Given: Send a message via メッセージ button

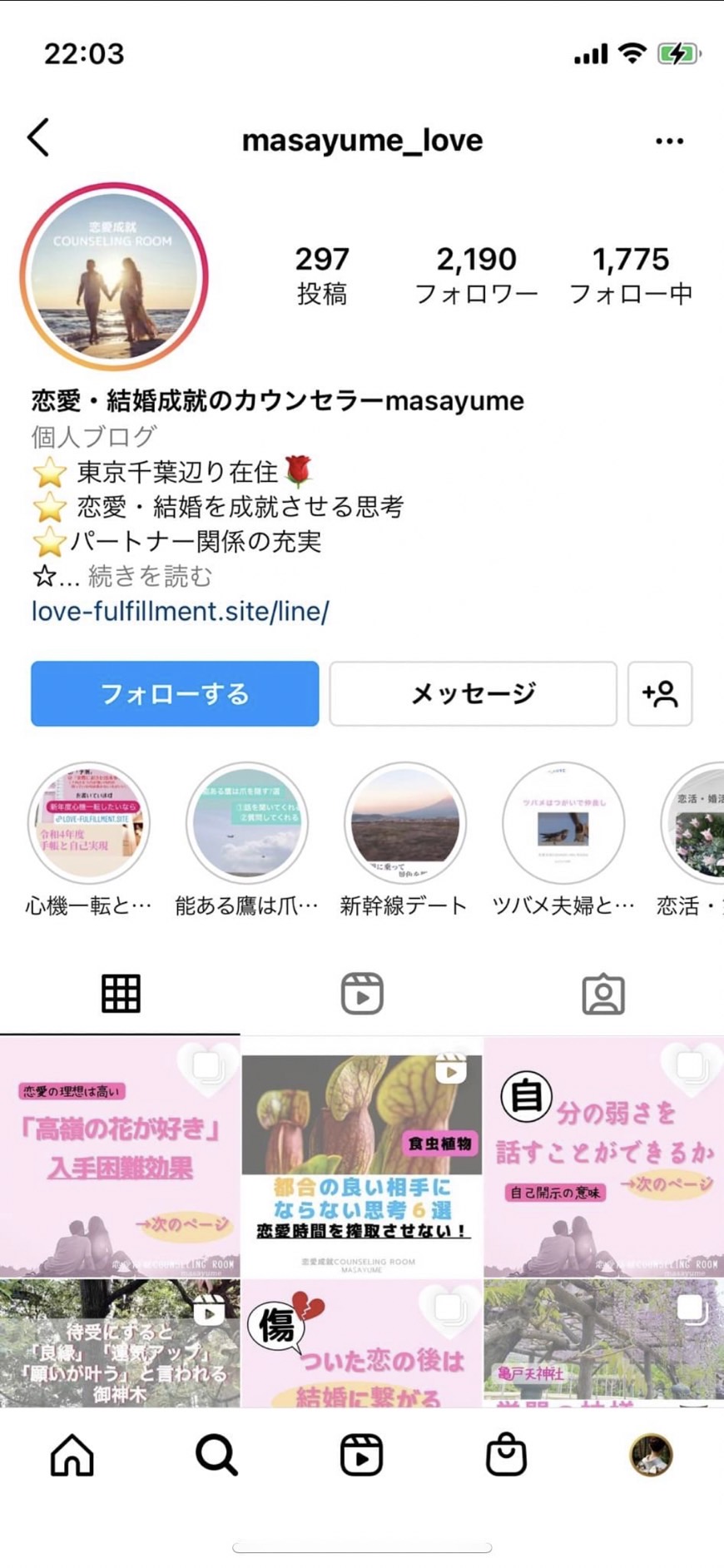Looking at the screenshot, I should click(473, 693).
